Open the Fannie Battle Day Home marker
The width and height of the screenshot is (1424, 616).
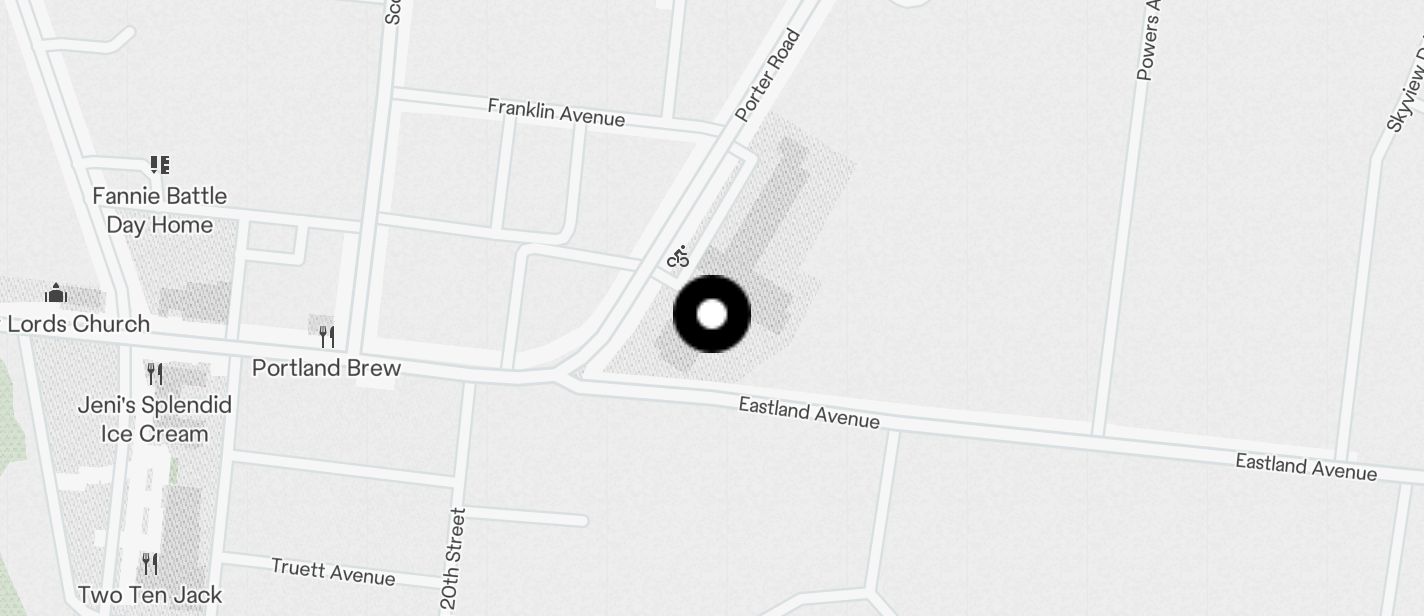160,165
